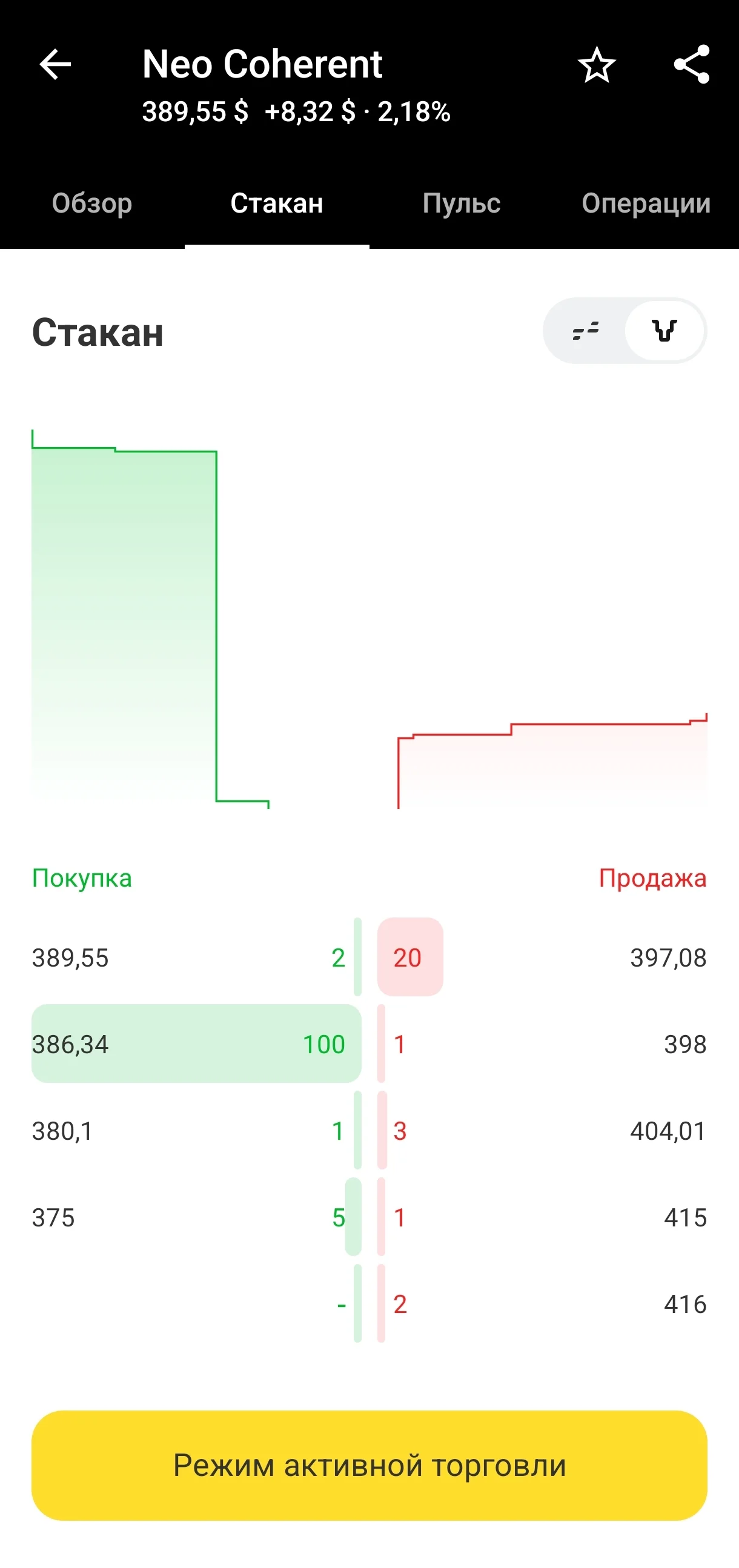Tap the 404,01 sell price level
739x1568 pixels.
[542, 1130]
